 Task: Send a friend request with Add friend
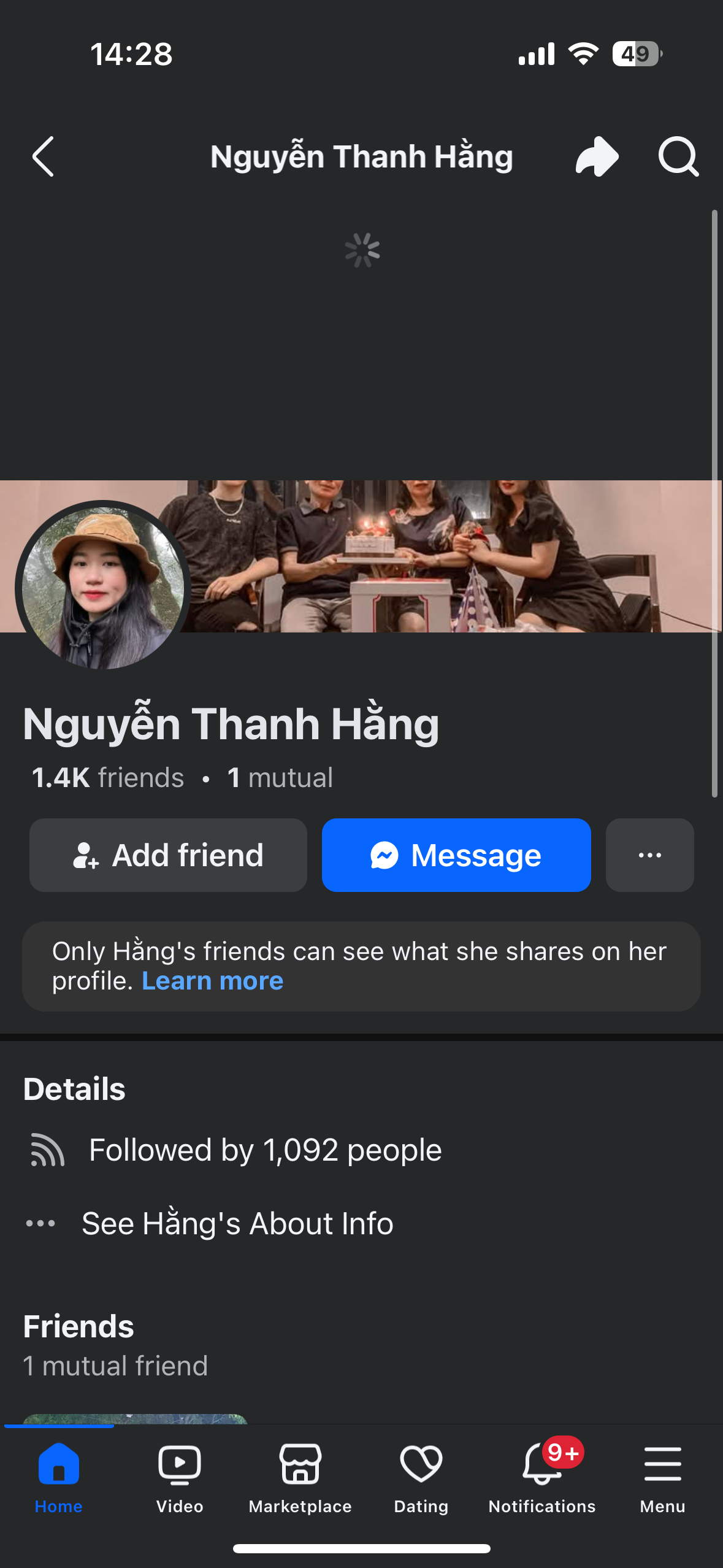click(168, 855)
